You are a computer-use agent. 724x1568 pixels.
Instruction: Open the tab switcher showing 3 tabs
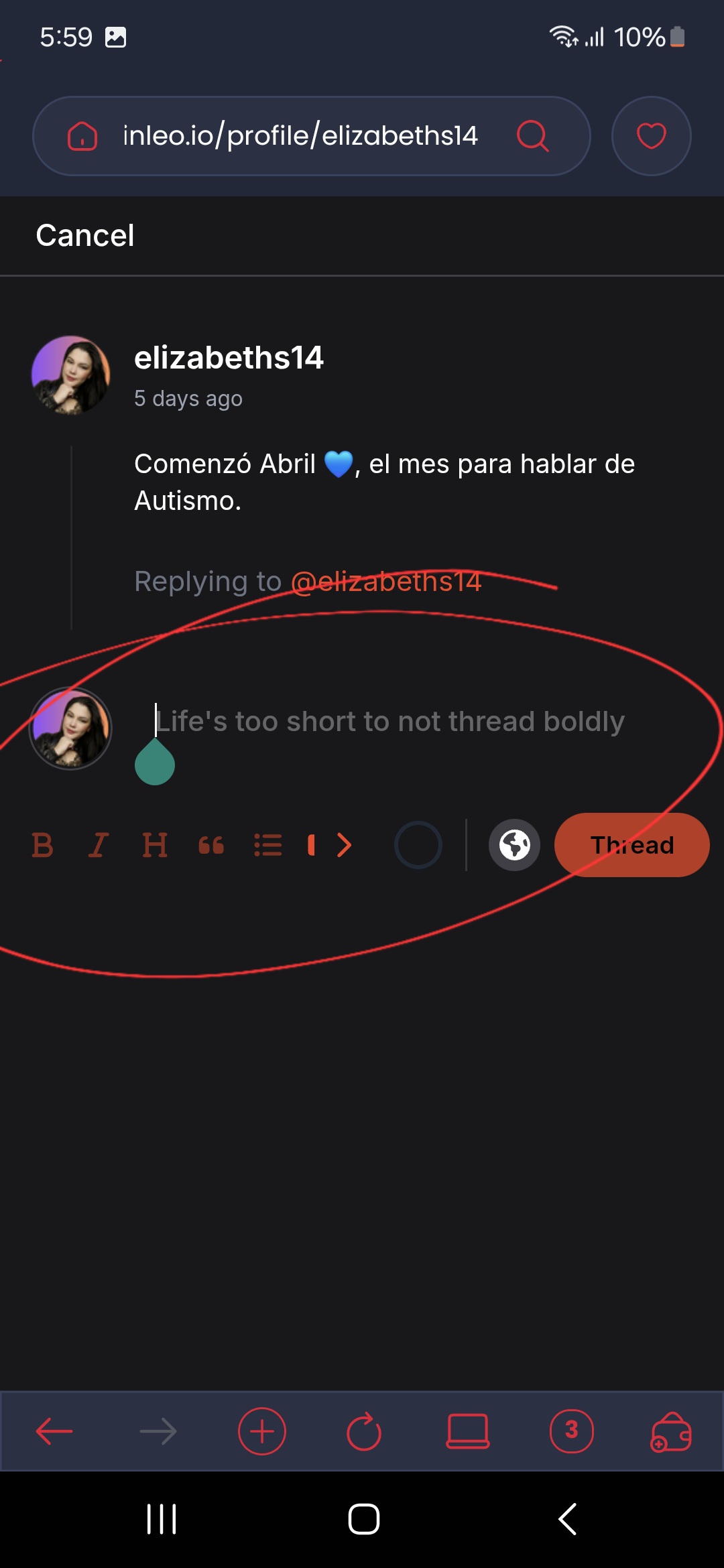pyautogui.click(x=571, y=1431)
